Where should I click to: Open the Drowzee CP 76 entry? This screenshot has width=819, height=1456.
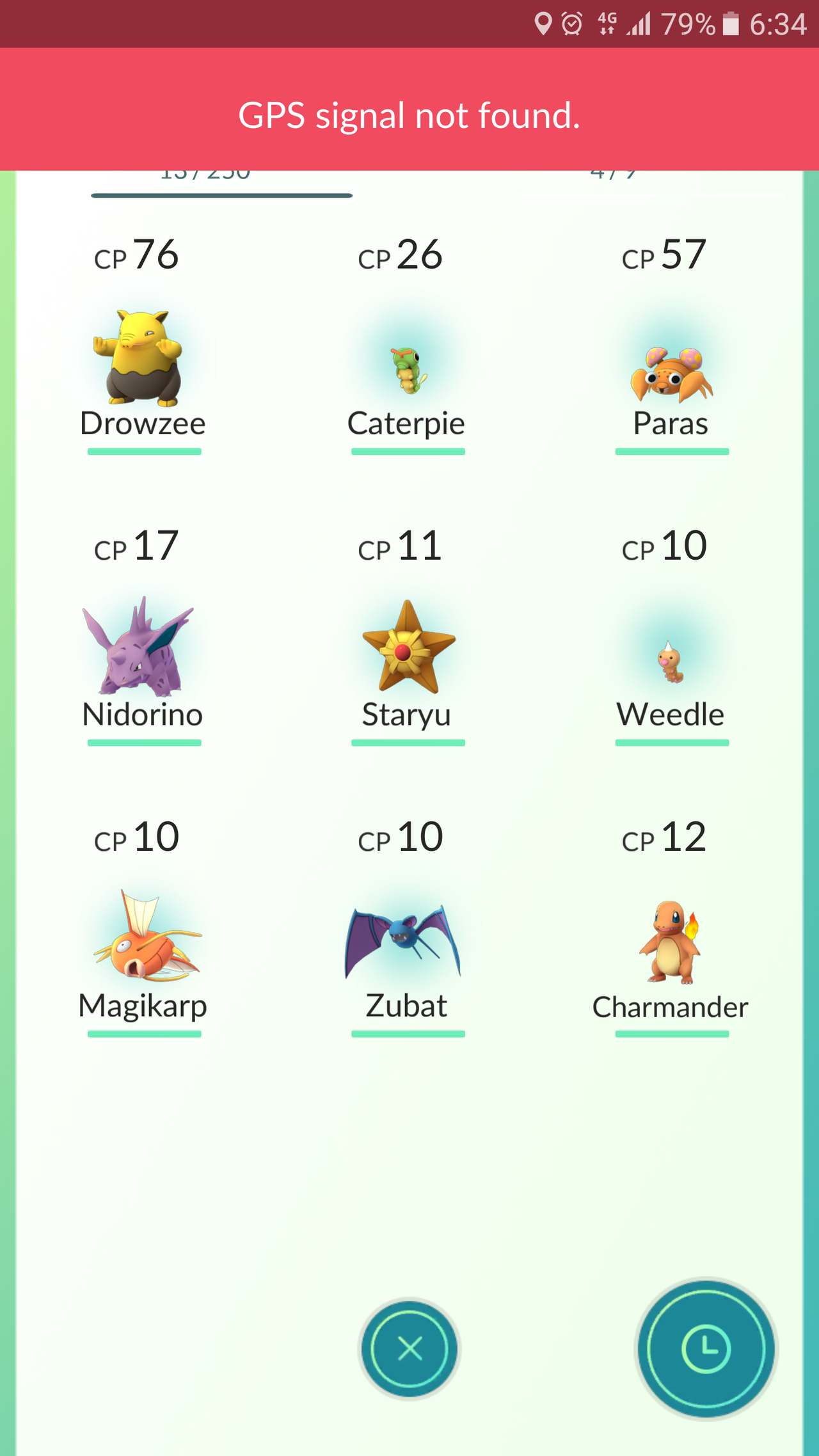tap(143, 357)
